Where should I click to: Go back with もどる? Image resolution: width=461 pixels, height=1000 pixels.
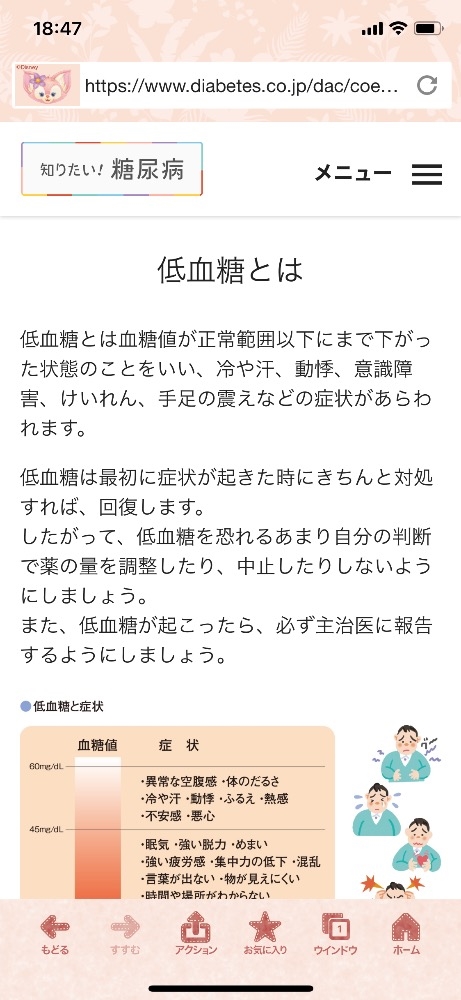click(55, 934)
